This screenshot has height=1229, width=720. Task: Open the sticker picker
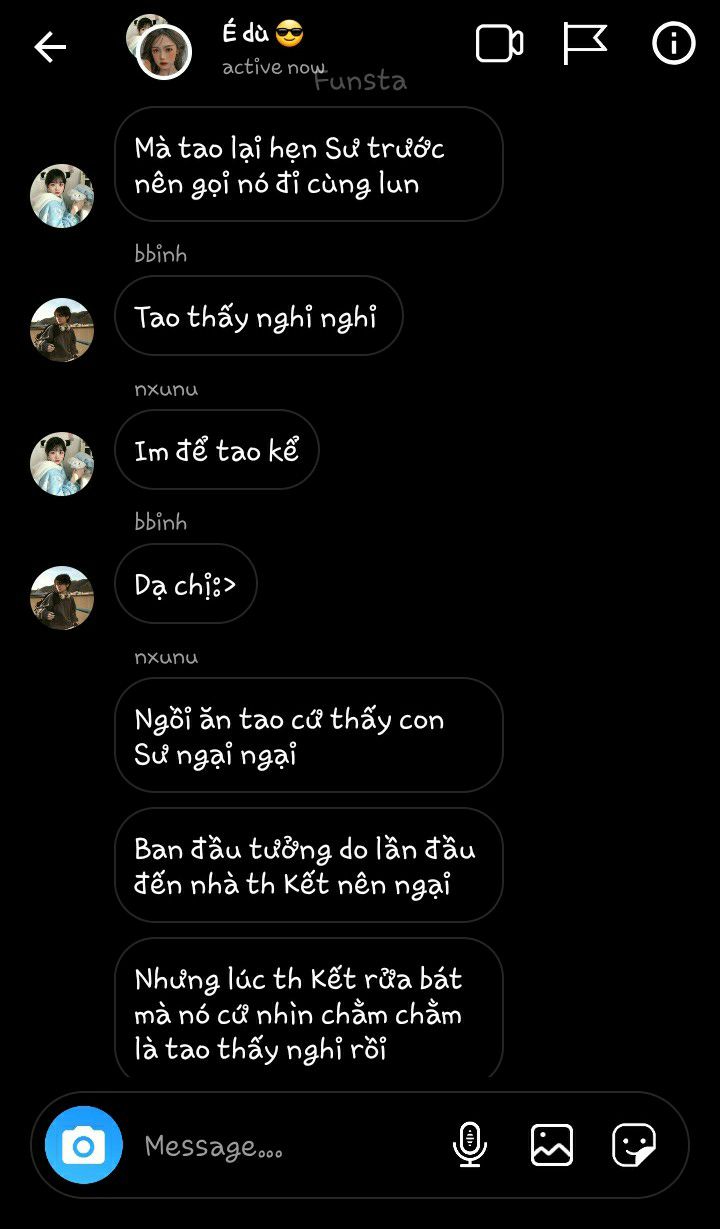tap(634, 1145)
